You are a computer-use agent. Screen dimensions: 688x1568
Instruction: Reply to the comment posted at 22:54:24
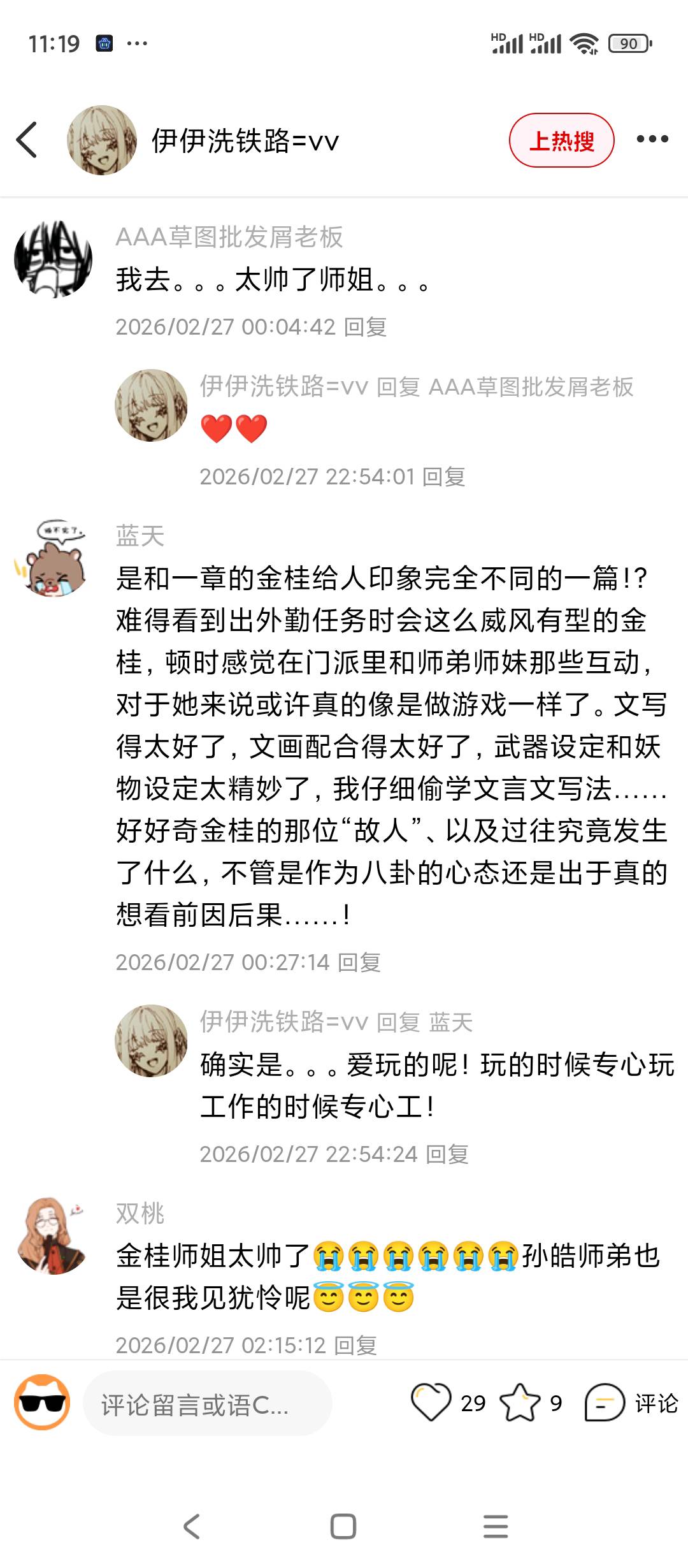pyautogui.click(x=447, y=1154)
